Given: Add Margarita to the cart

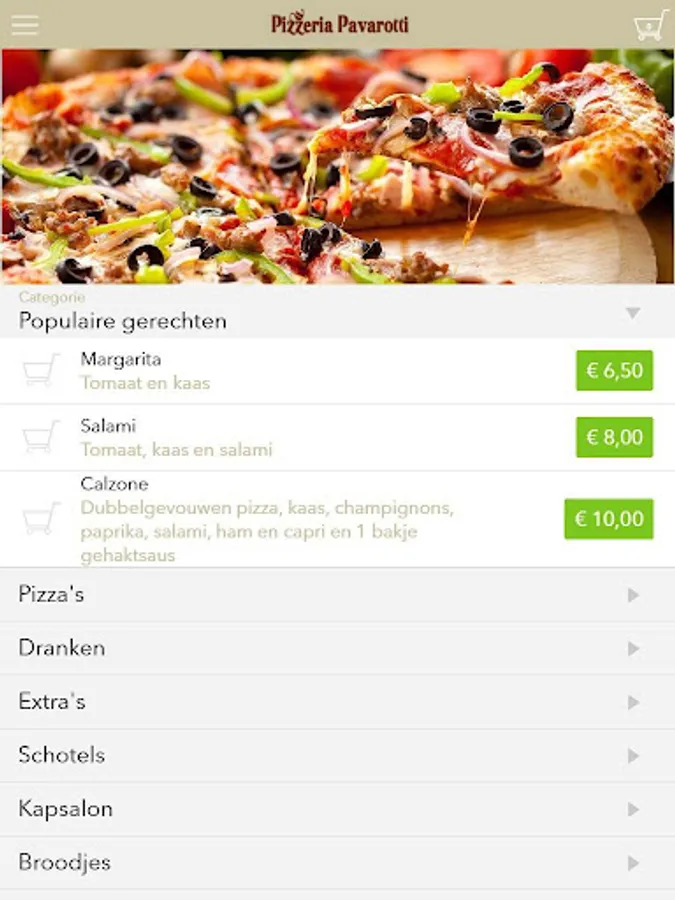Looking at the screenshot, I should point(41,371).
